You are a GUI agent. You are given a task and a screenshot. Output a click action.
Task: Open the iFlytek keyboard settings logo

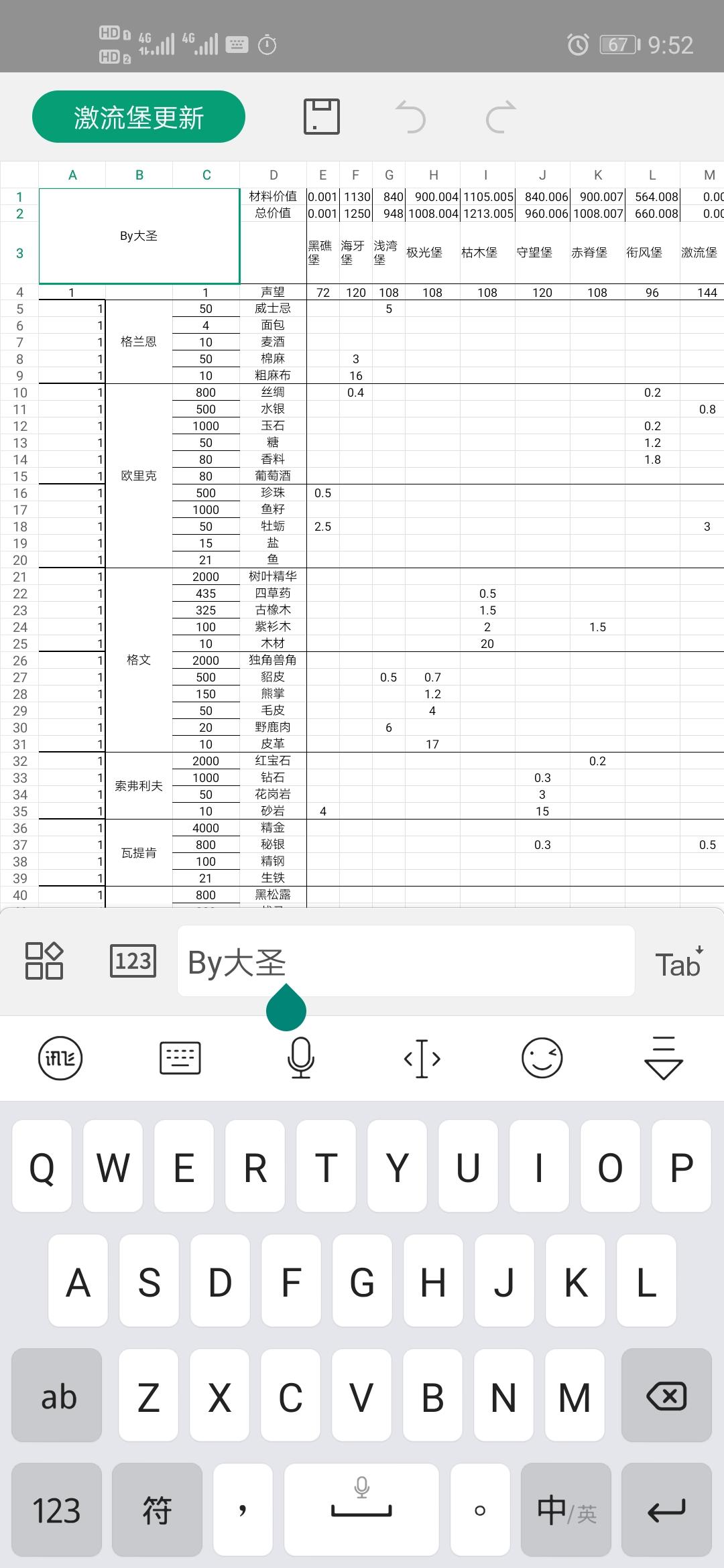60,1058
